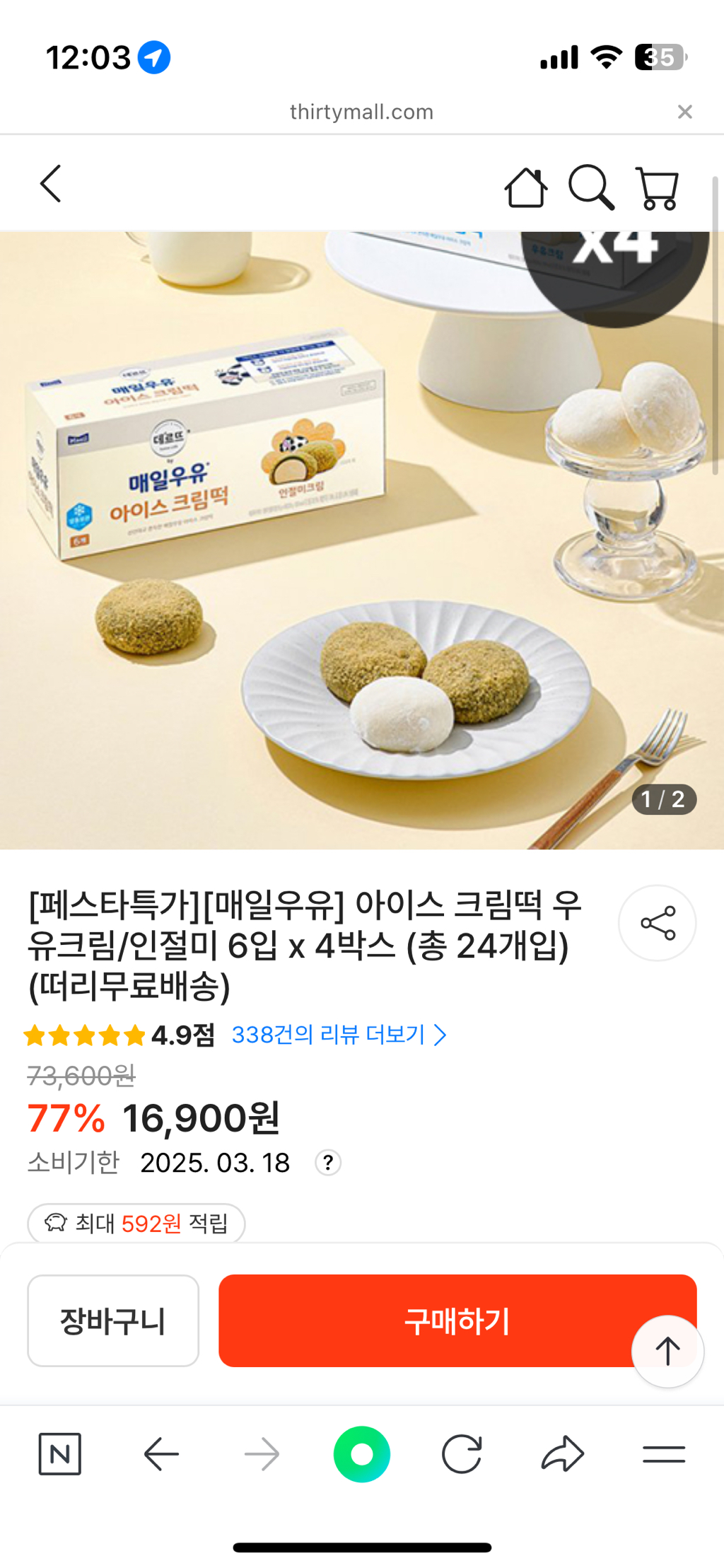
Task: Tap the green circle button
Action: tap(361, 1454)
